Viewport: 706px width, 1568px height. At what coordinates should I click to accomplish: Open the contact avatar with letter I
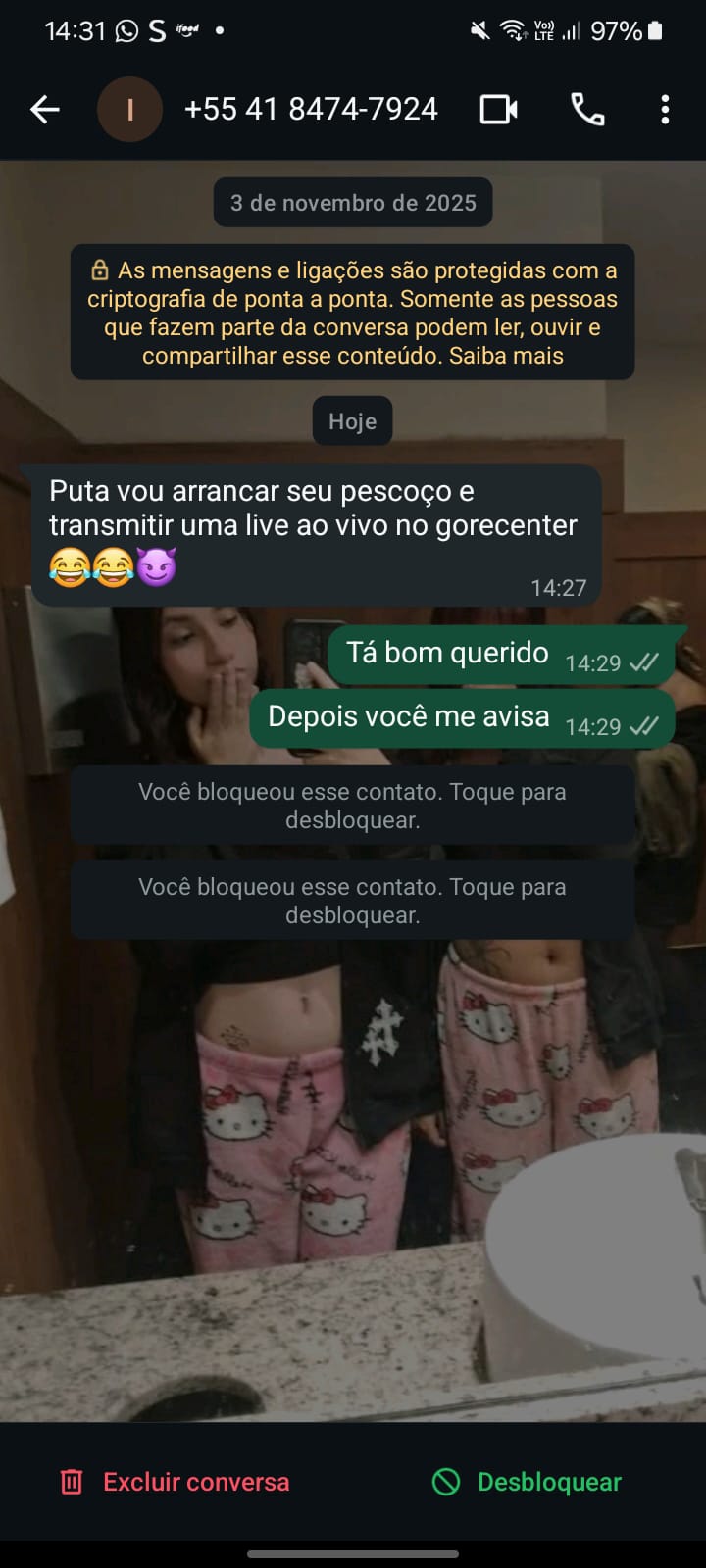[x=129, y=110]
